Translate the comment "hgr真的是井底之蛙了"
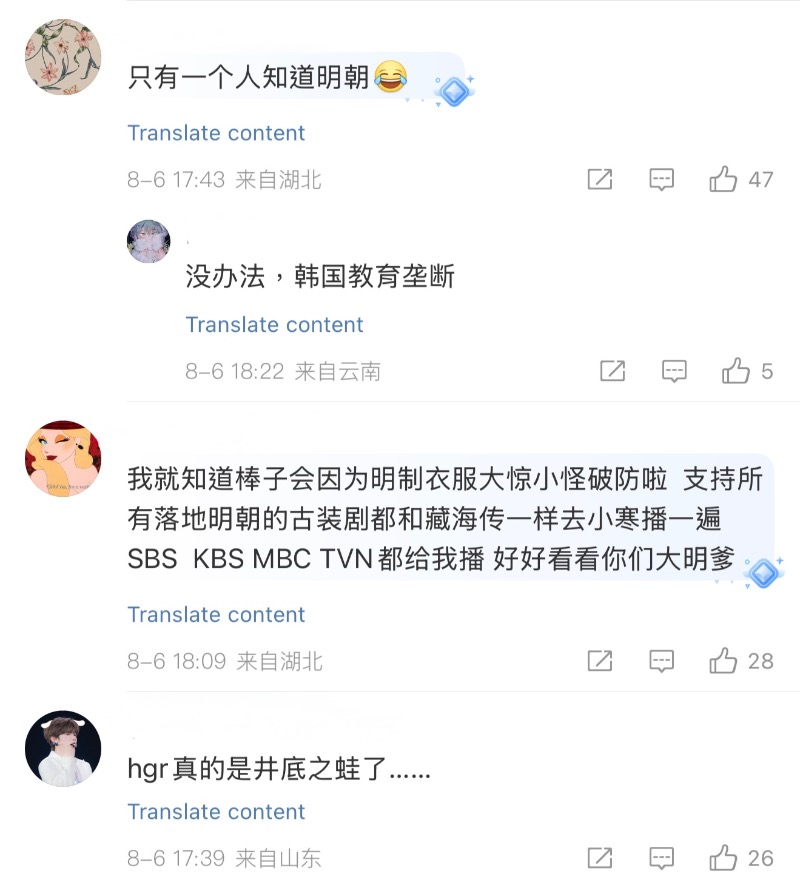This screenshot has width=800, height=885. [x=216, y=812]
